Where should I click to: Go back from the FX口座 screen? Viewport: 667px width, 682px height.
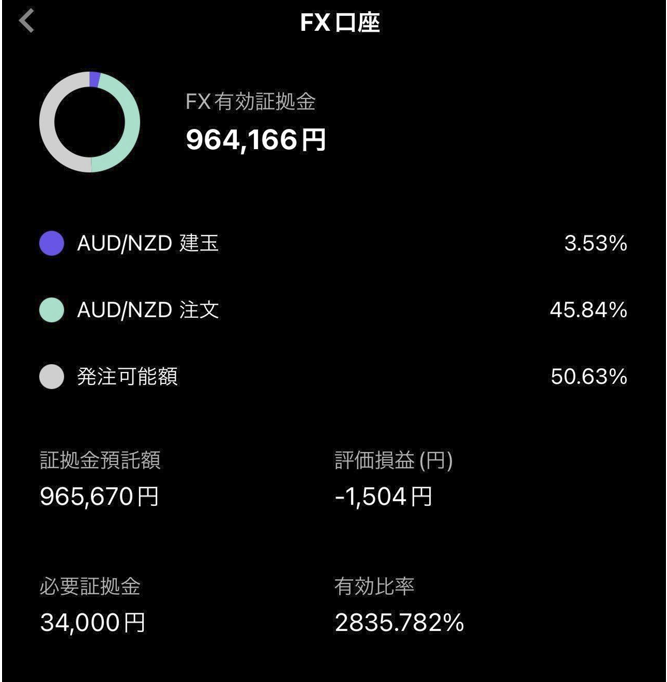tap(27, 21)
